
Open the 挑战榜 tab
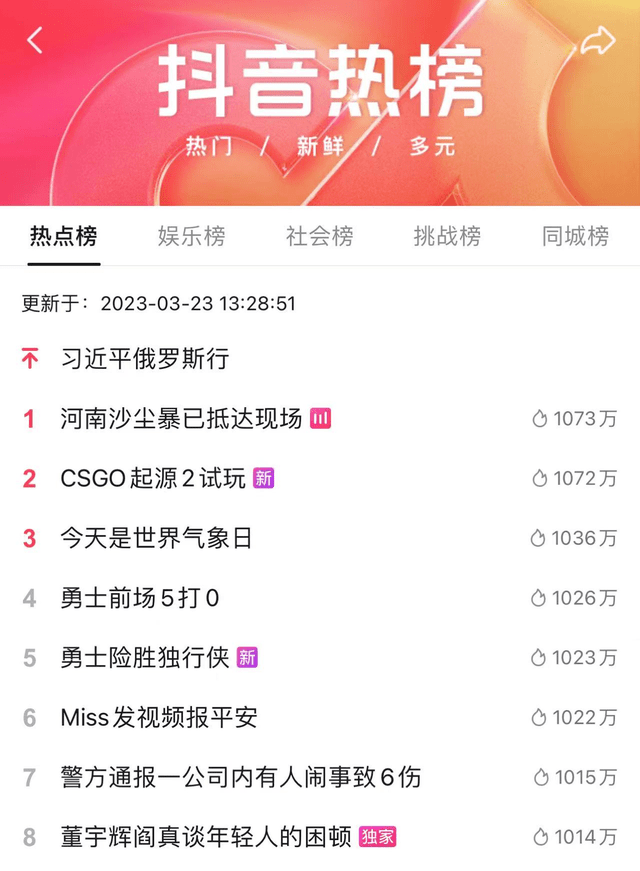pyautogui.click(x=447, y=237)
